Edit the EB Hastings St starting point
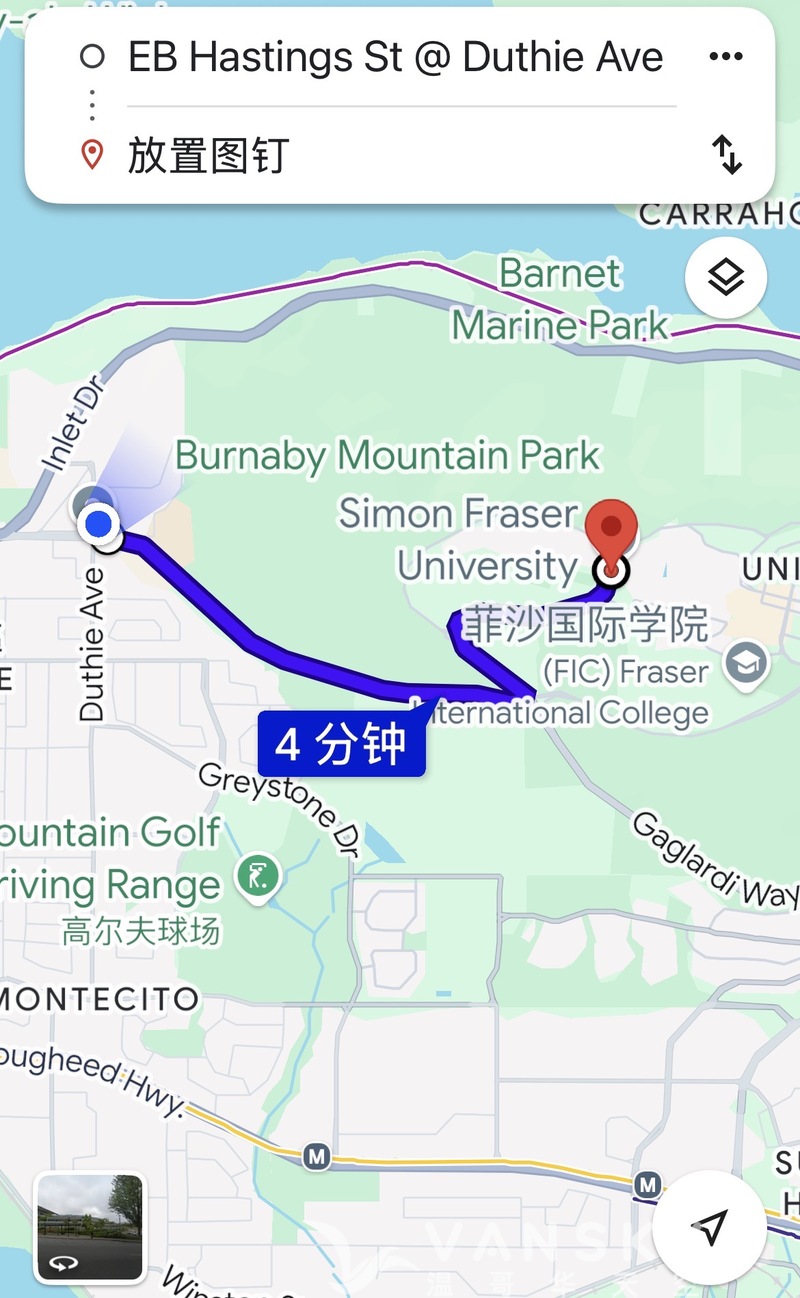Image resolution: width=800 pixels, height=1298 pixels. pyautogui.click(x=395, y=57)
